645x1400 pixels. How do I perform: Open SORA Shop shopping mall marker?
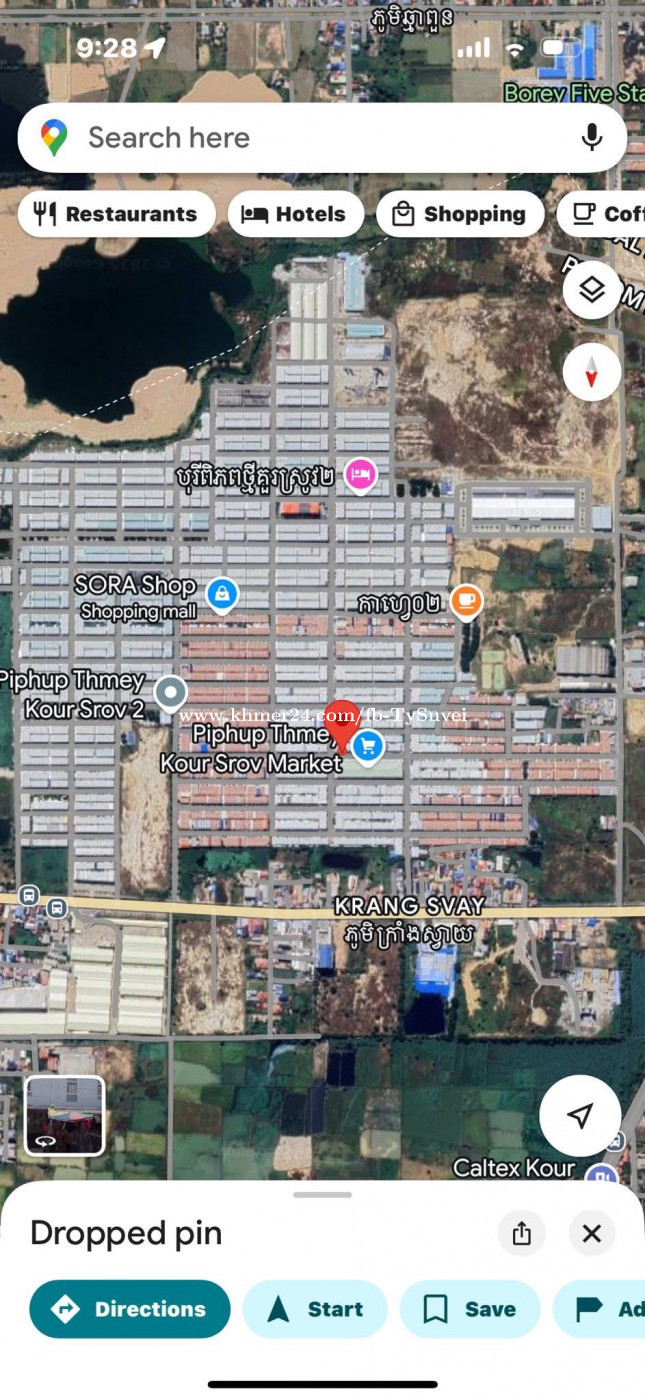(222, 595)
